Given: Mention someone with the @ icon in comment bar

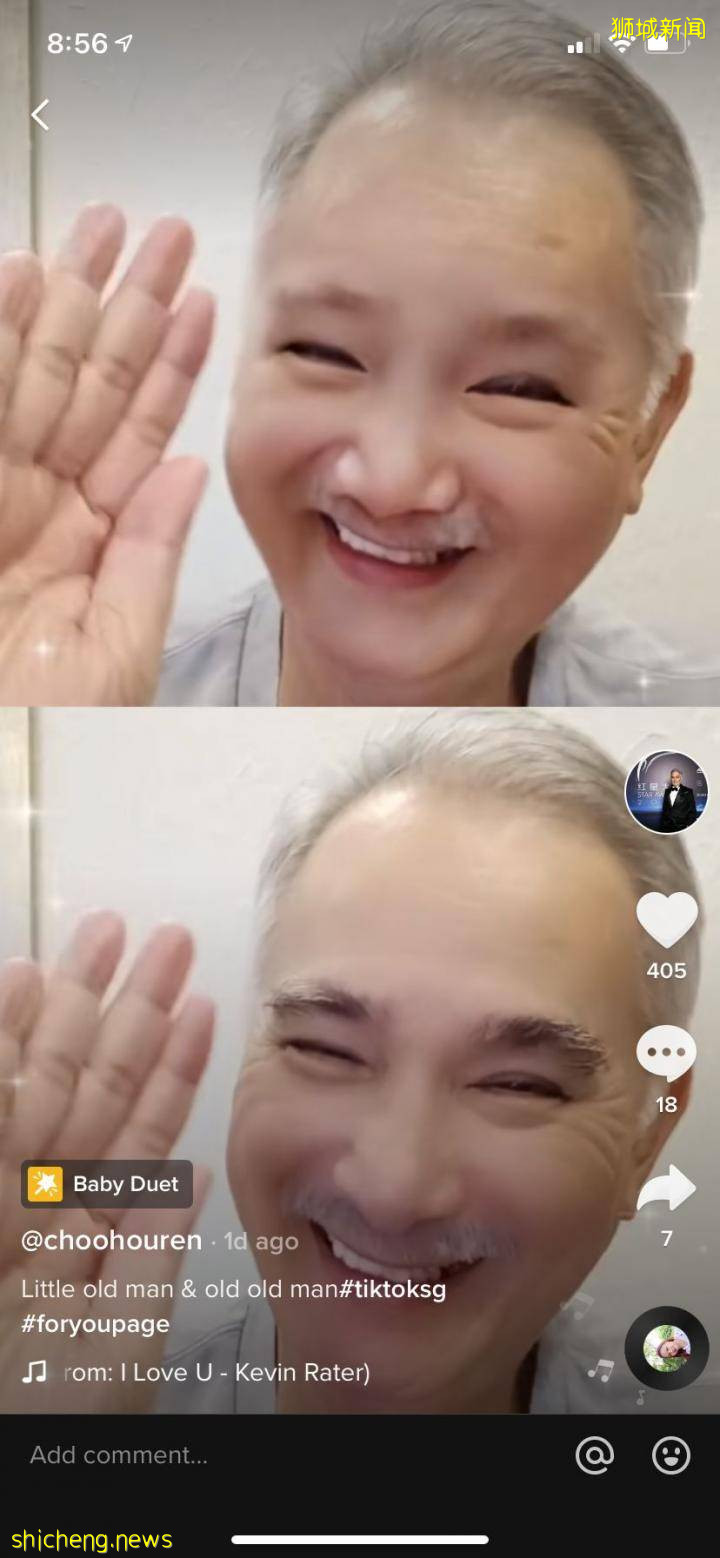Looking at the screenshot, I should click(x=595, y=1455).
